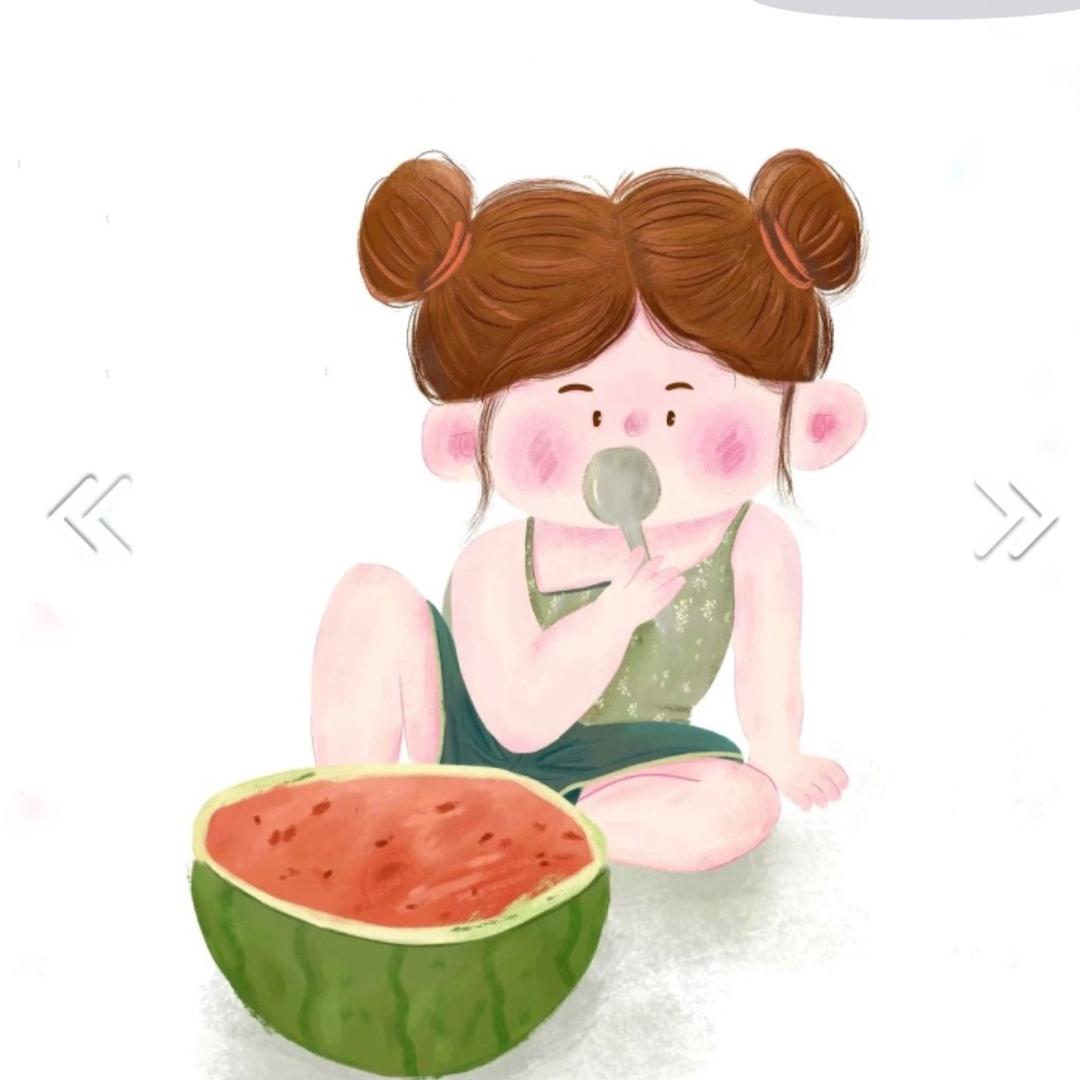Viewport: 1080px width, 1080px height.
Task: Show the next picture
Action: (1015, 519)
